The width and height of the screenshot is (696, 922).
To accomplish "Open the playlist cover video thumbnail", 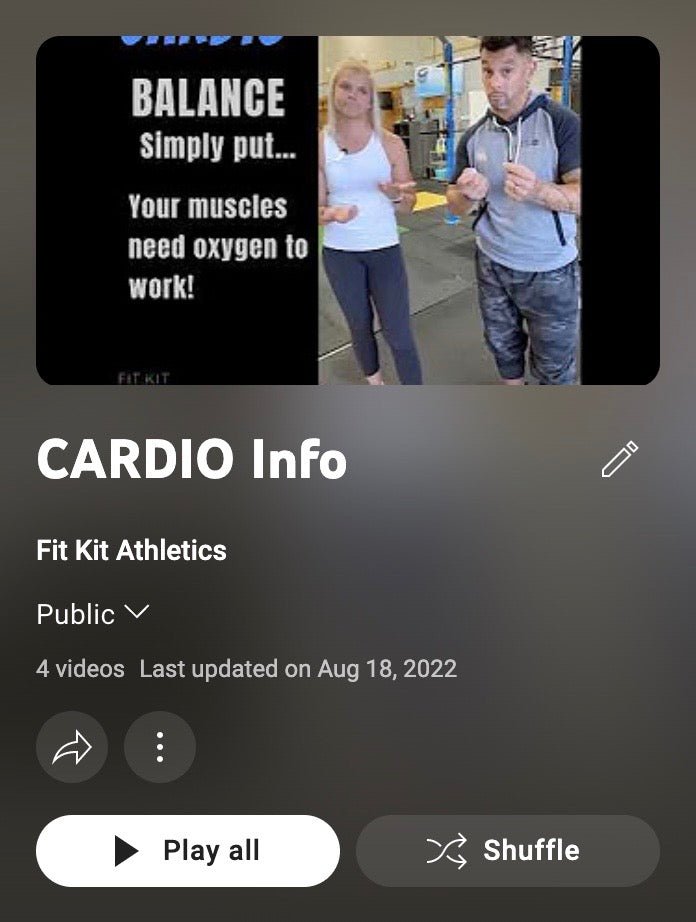I will pyautogui.click(x=348, y=210).
